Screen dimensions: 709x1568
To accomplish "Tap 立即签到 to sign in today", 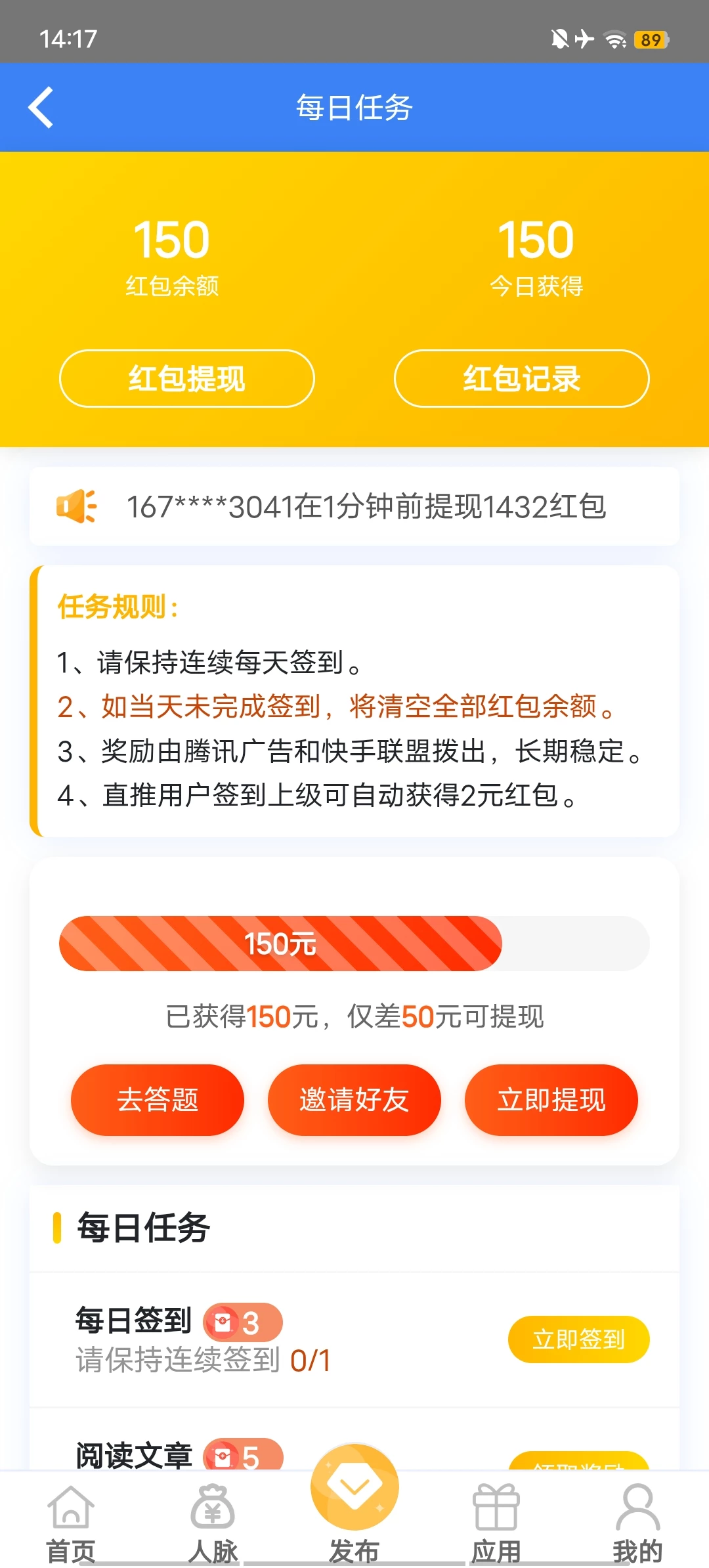I will click(579, 1339).
